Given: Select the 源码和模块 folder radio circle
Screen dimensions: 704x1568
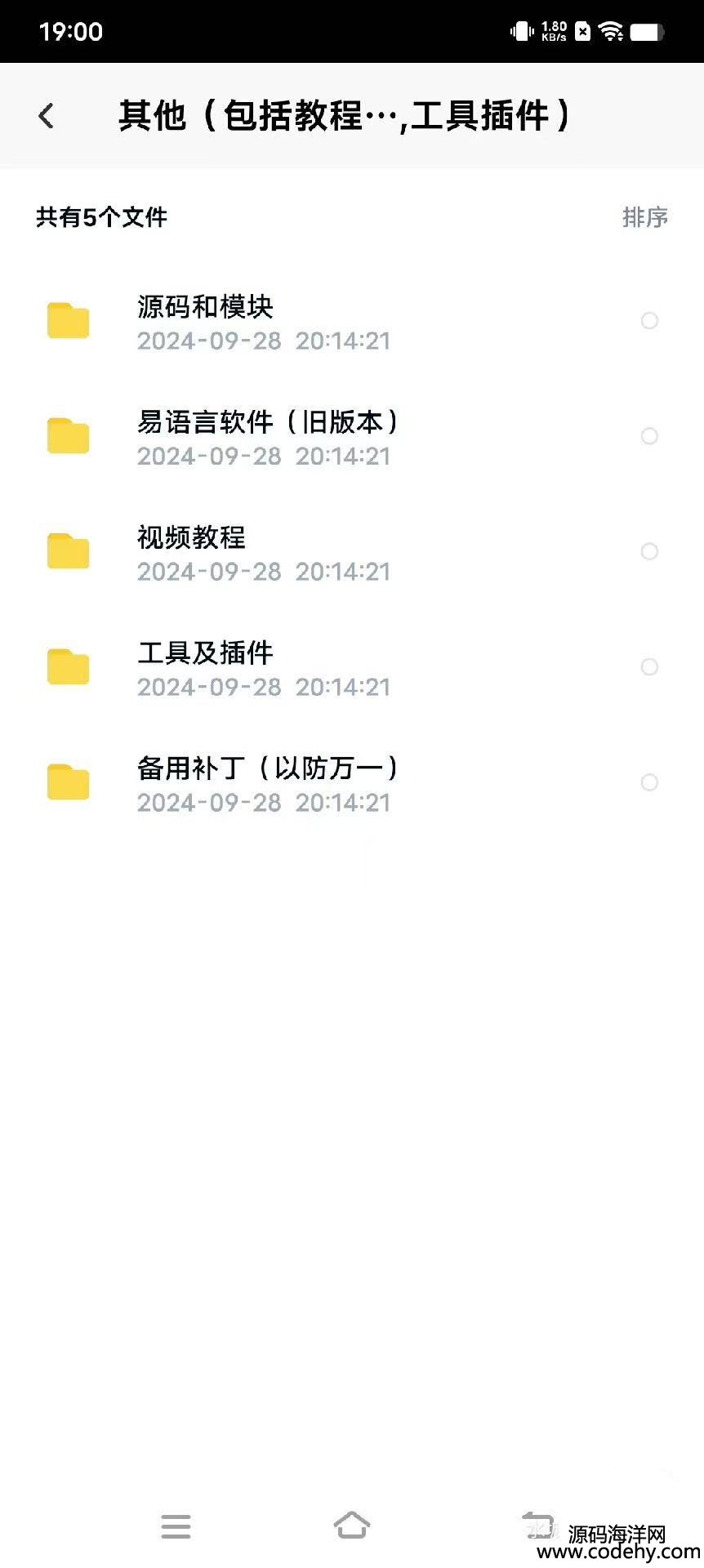Looking at the screenshot, I should [x=649, y=321].
